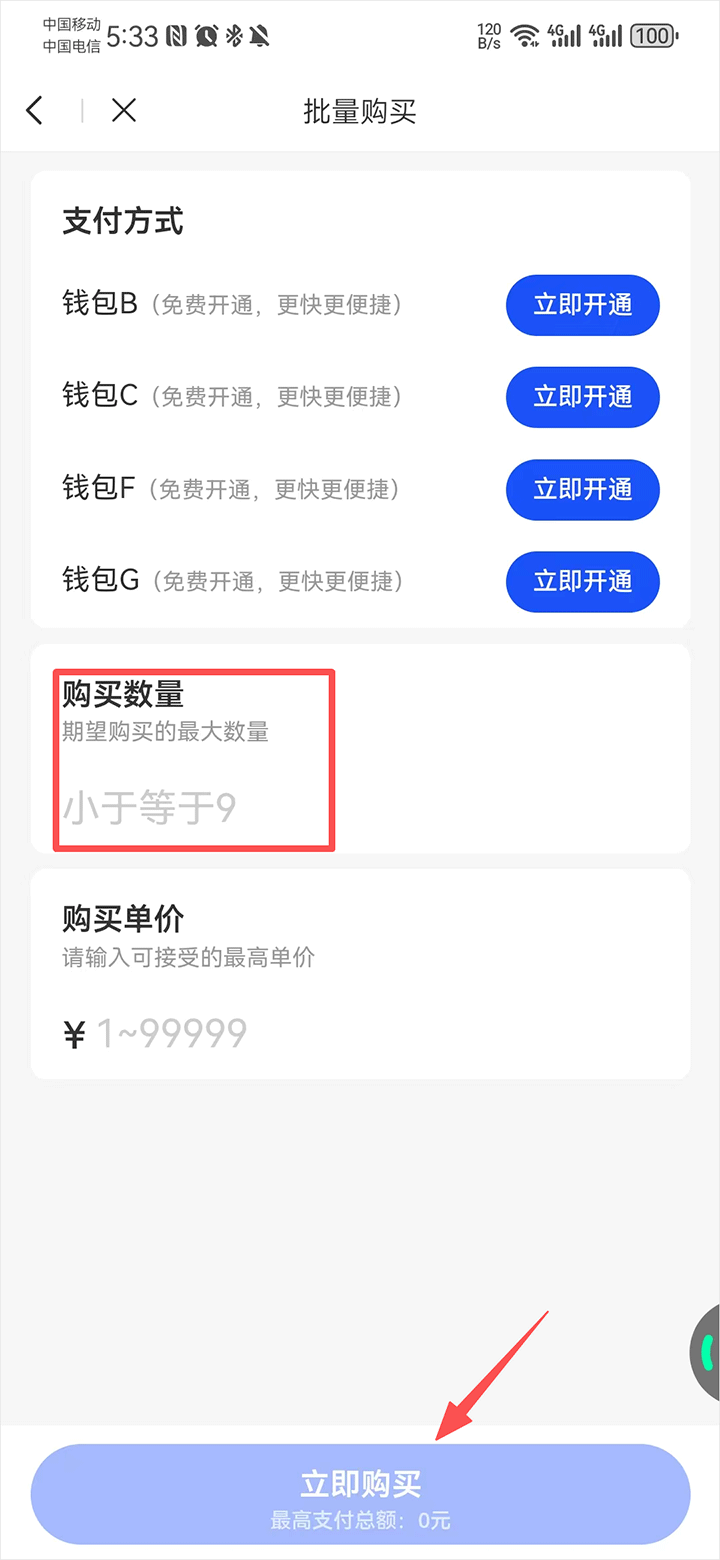Viewport: 720px width, 1560px height.
Task: Activate 钱包F with 立即开通
Action: (x=582, y=489)
